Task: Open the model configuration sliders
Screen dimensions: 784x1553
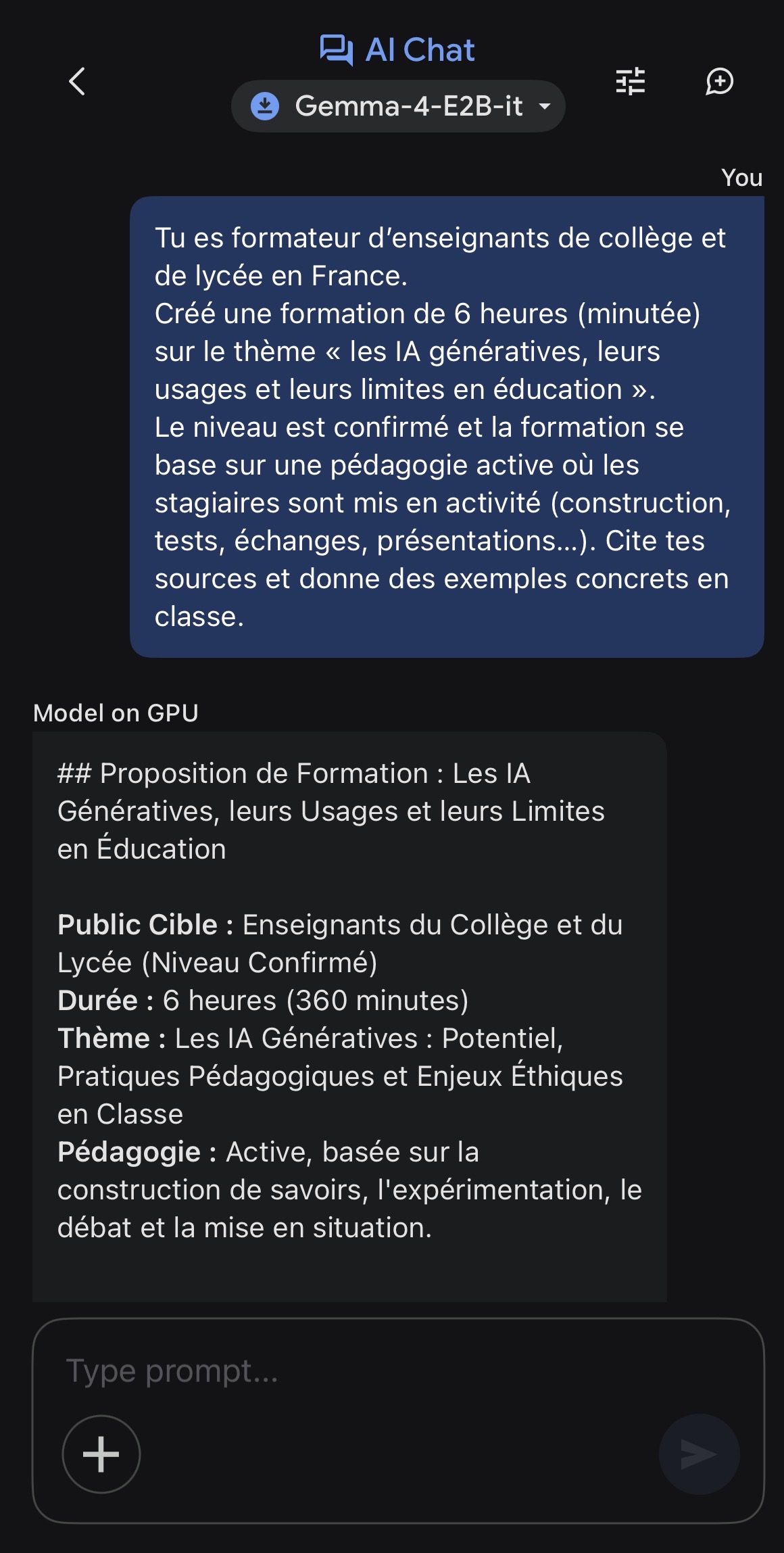Action: point(630,82)
